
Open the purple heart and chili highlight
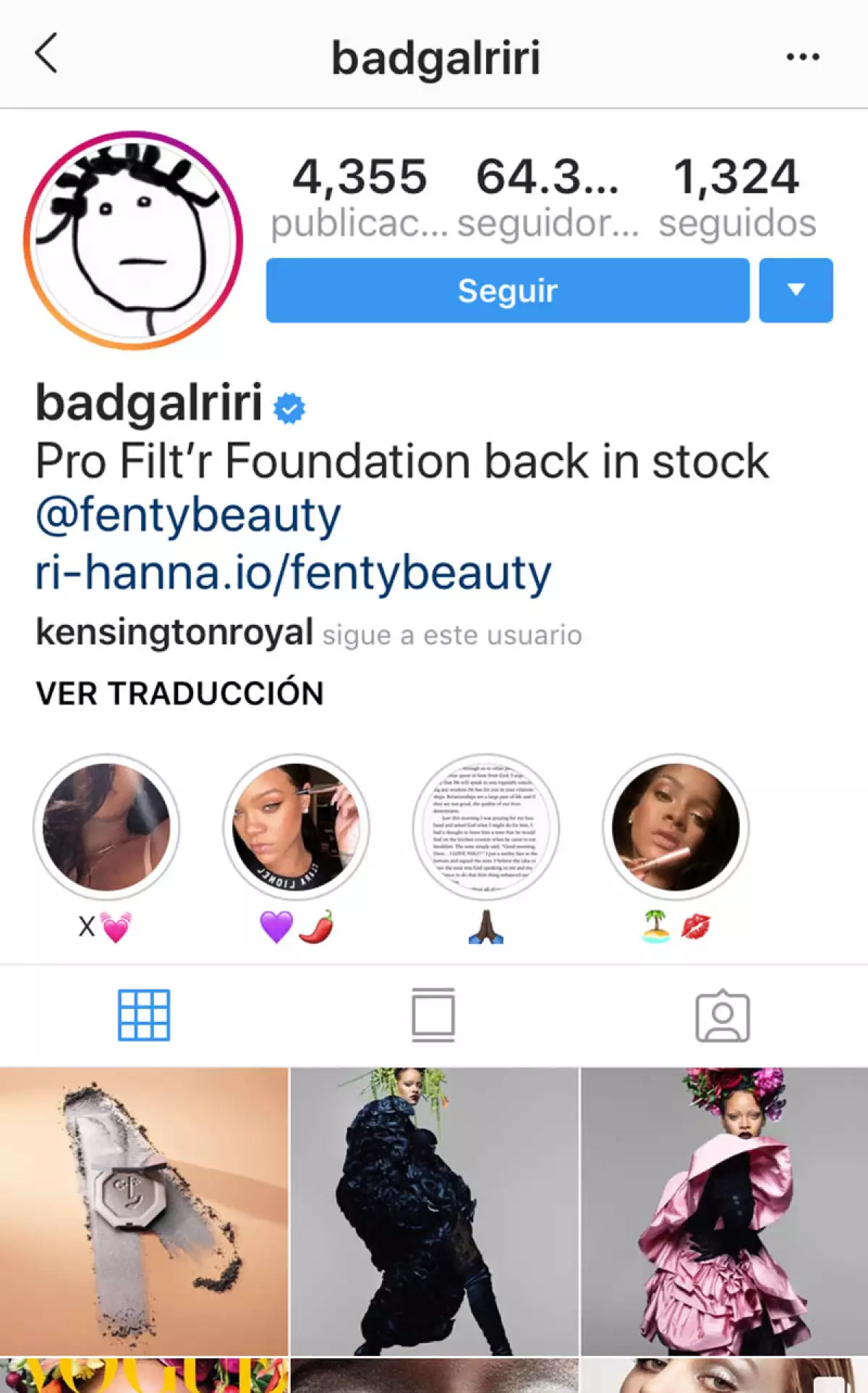(x=296, y=827)
